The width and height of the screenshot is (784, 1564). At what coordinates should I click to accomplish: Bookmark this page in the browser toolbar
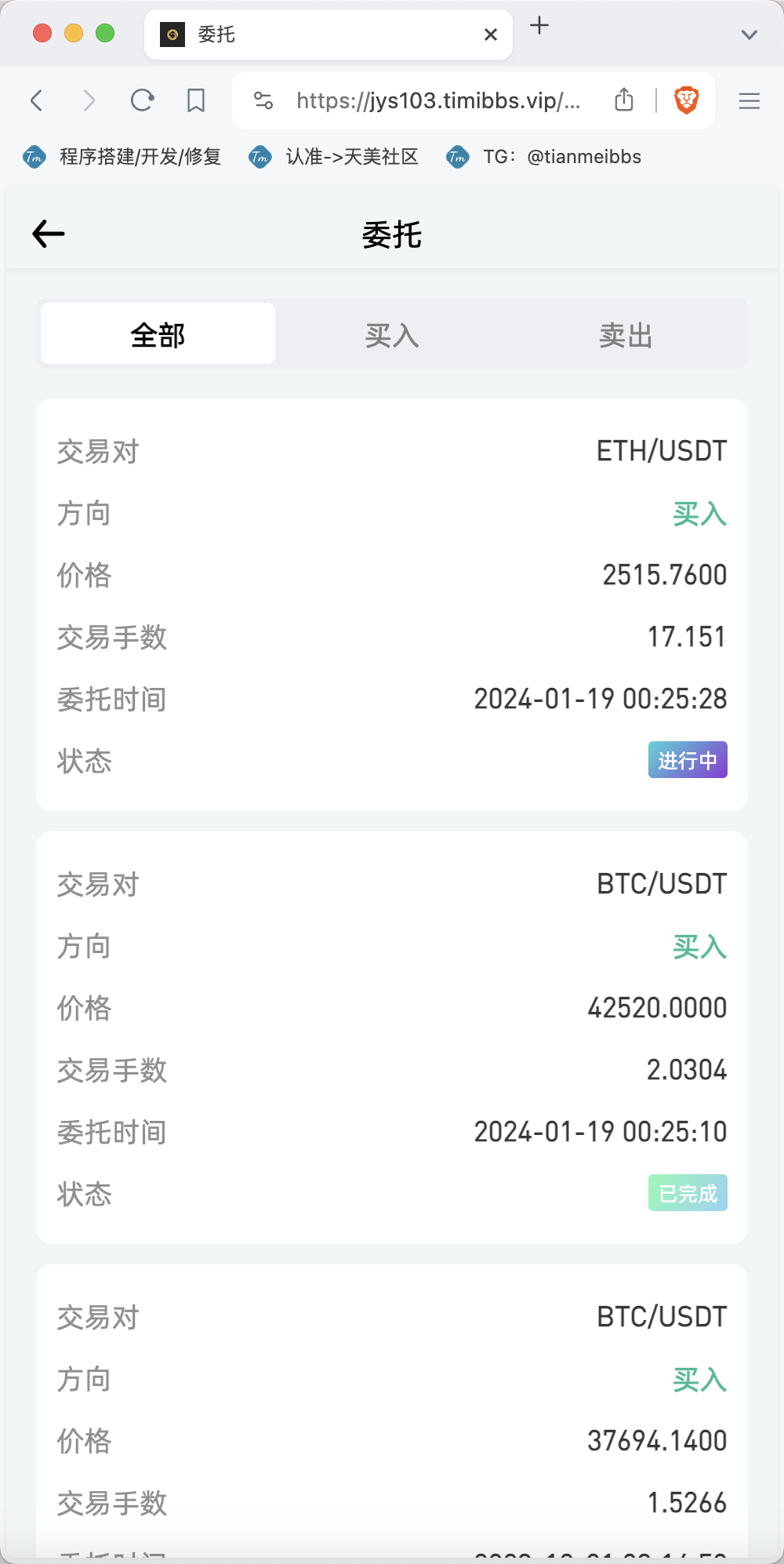pos(196,100)
